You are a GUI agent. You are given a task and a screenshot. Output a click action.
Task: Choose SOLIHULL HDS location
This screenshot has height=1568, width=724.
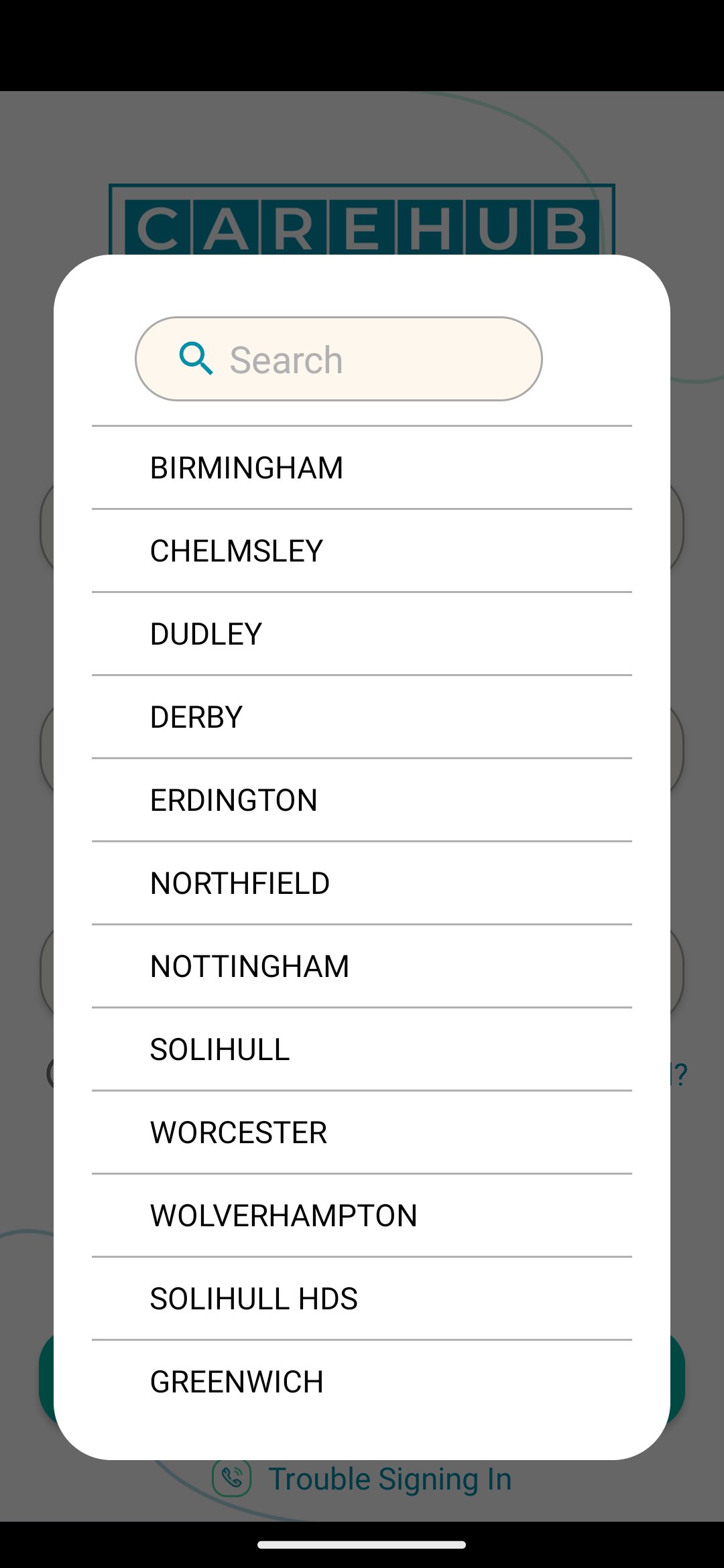click(254, 1297)
